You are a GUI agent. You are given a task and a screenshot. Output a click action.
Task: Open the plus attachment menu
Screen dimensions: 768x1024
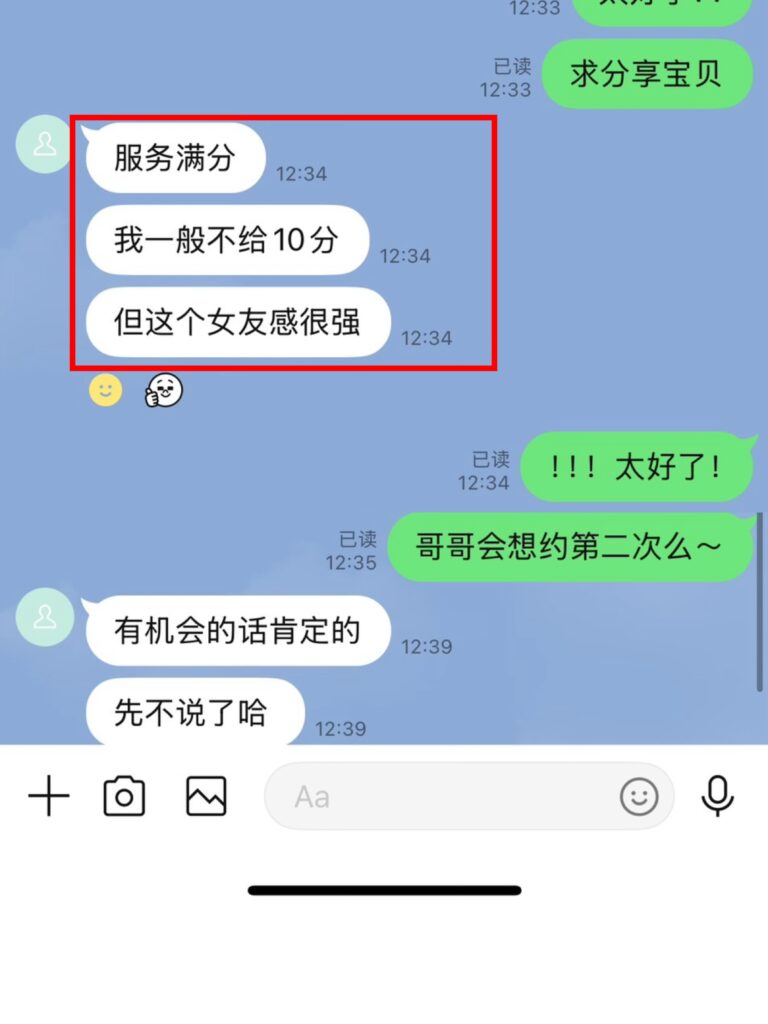pos(48,797)
